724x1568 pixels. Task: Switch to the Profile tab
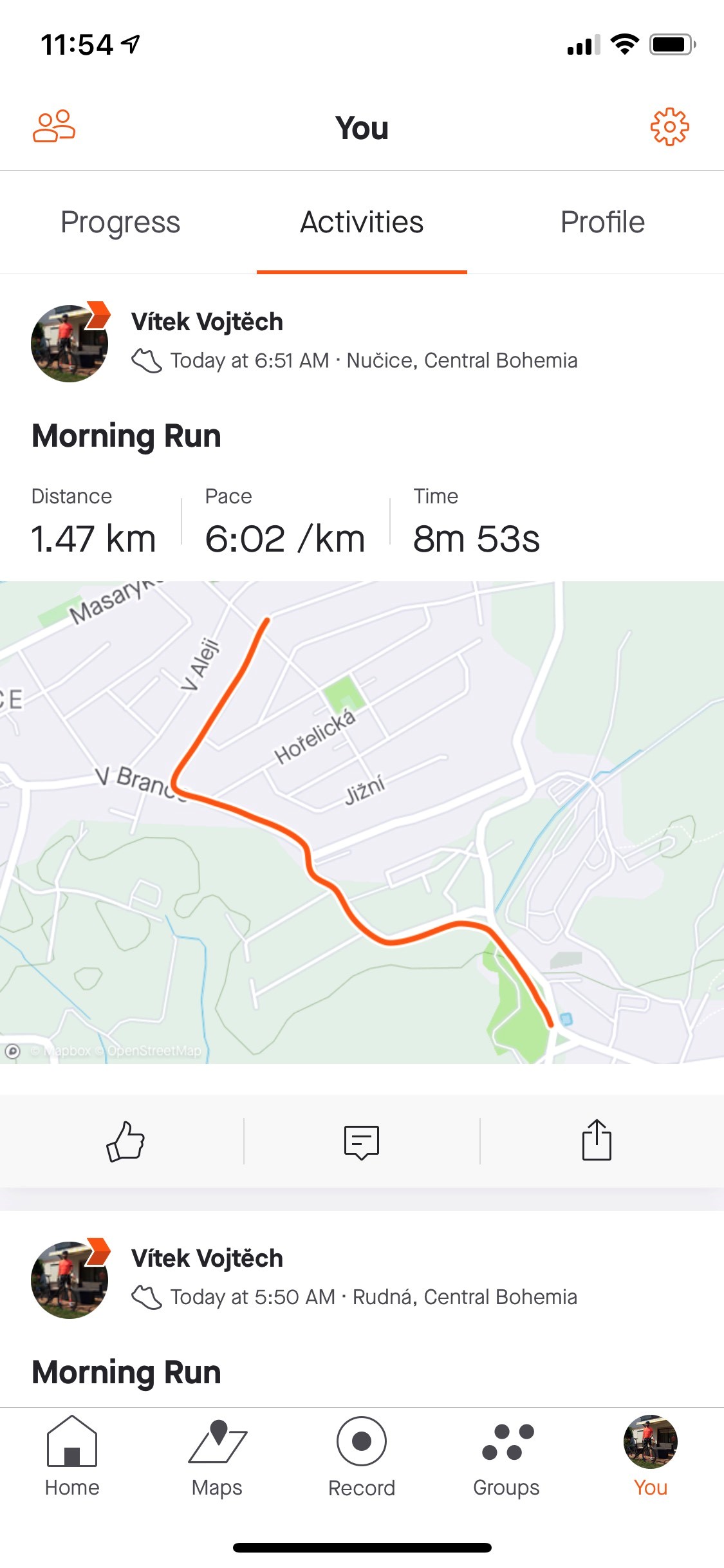pos(602,222)
